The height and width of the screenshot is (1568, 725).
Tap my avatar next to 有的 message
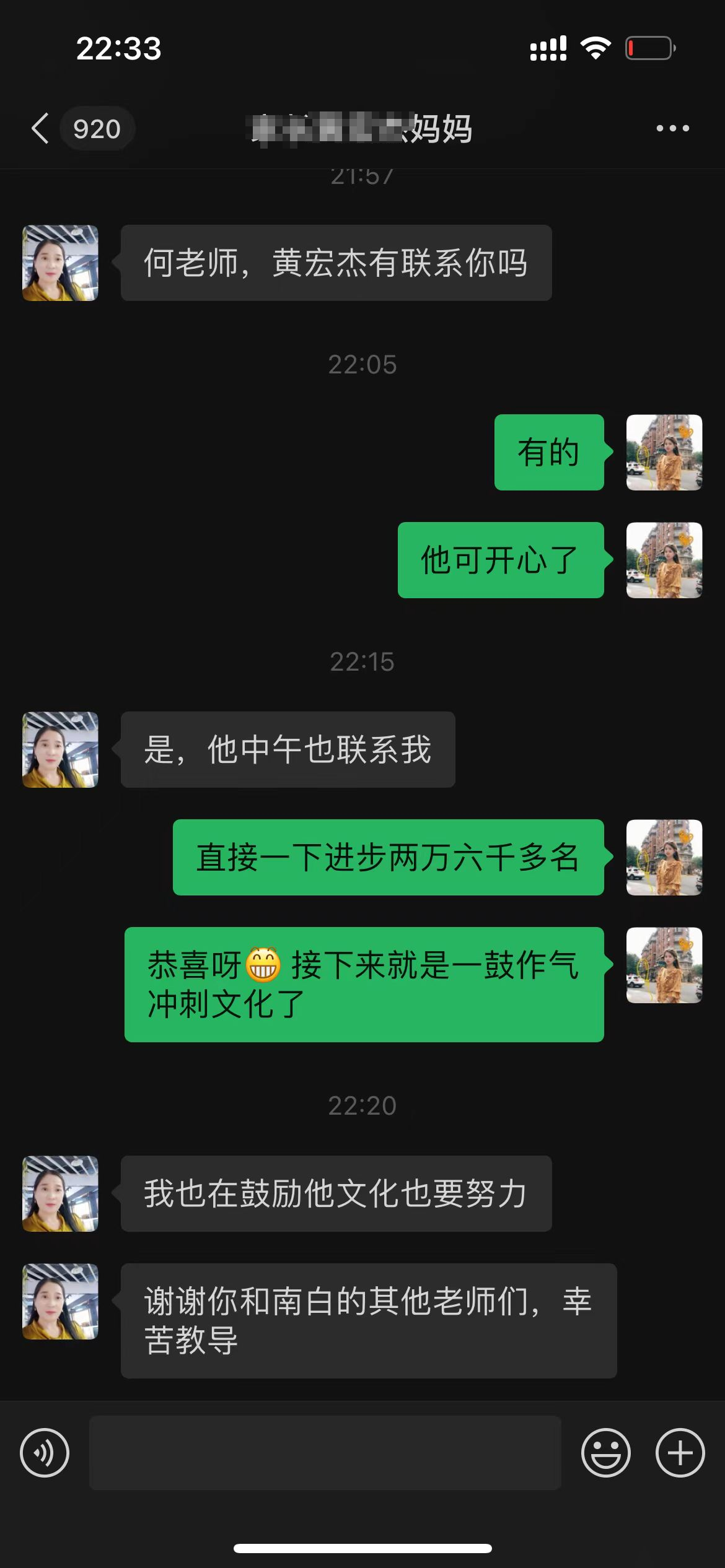click(x=664, y=453)
